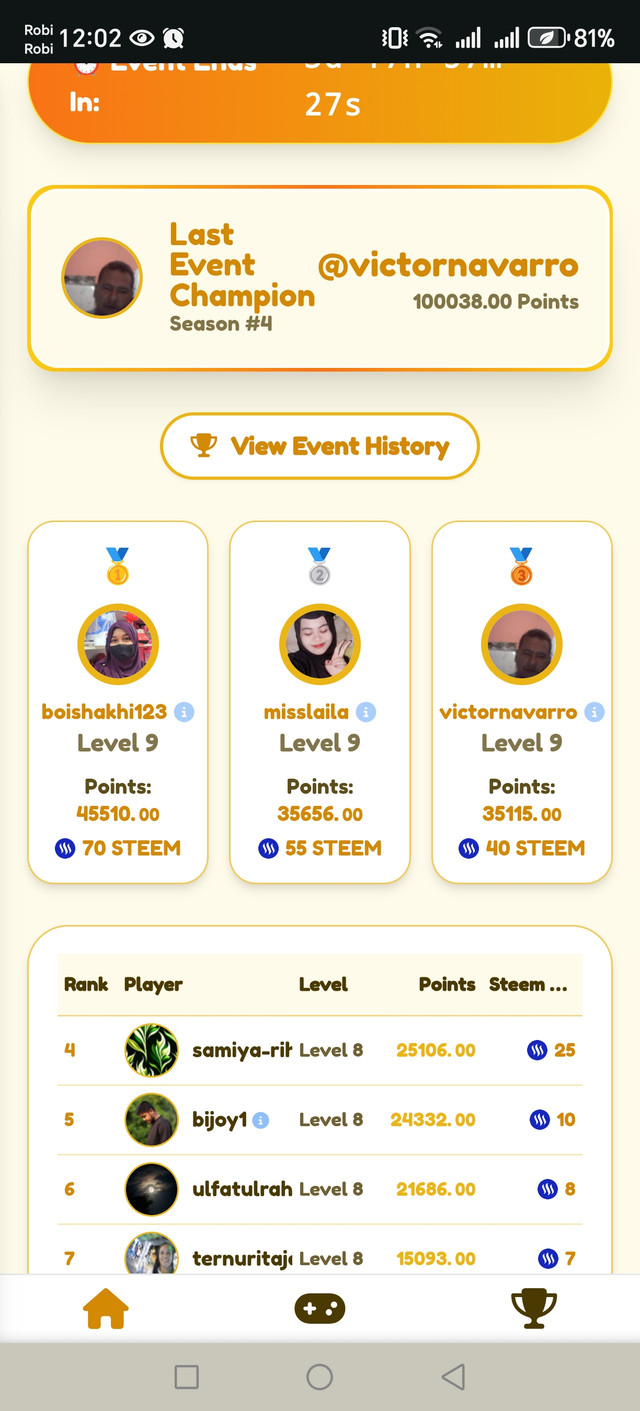Go to the home tab
This screenshot has height=1411, width=640.
point(107,1307)
